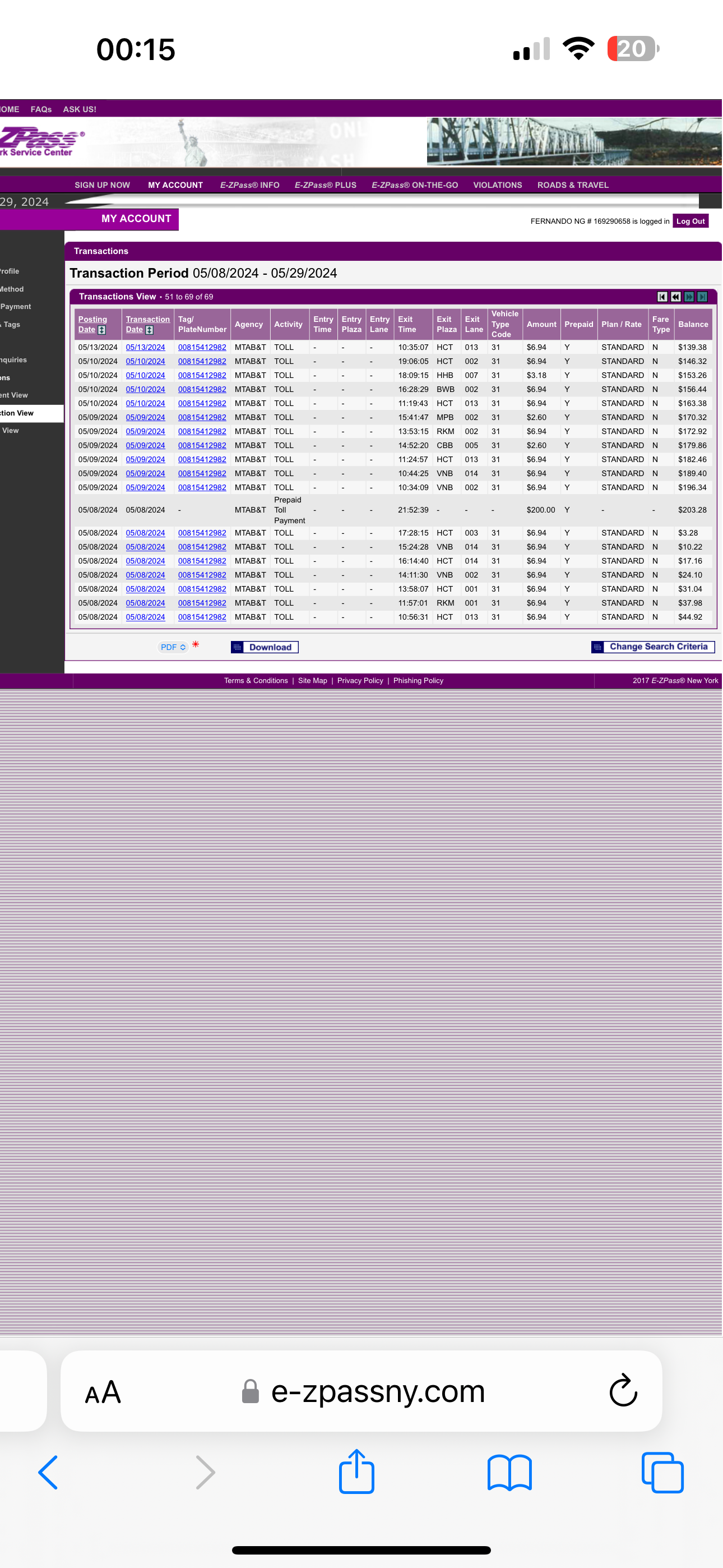Open the Privacy Policy link

click(360, 680)
